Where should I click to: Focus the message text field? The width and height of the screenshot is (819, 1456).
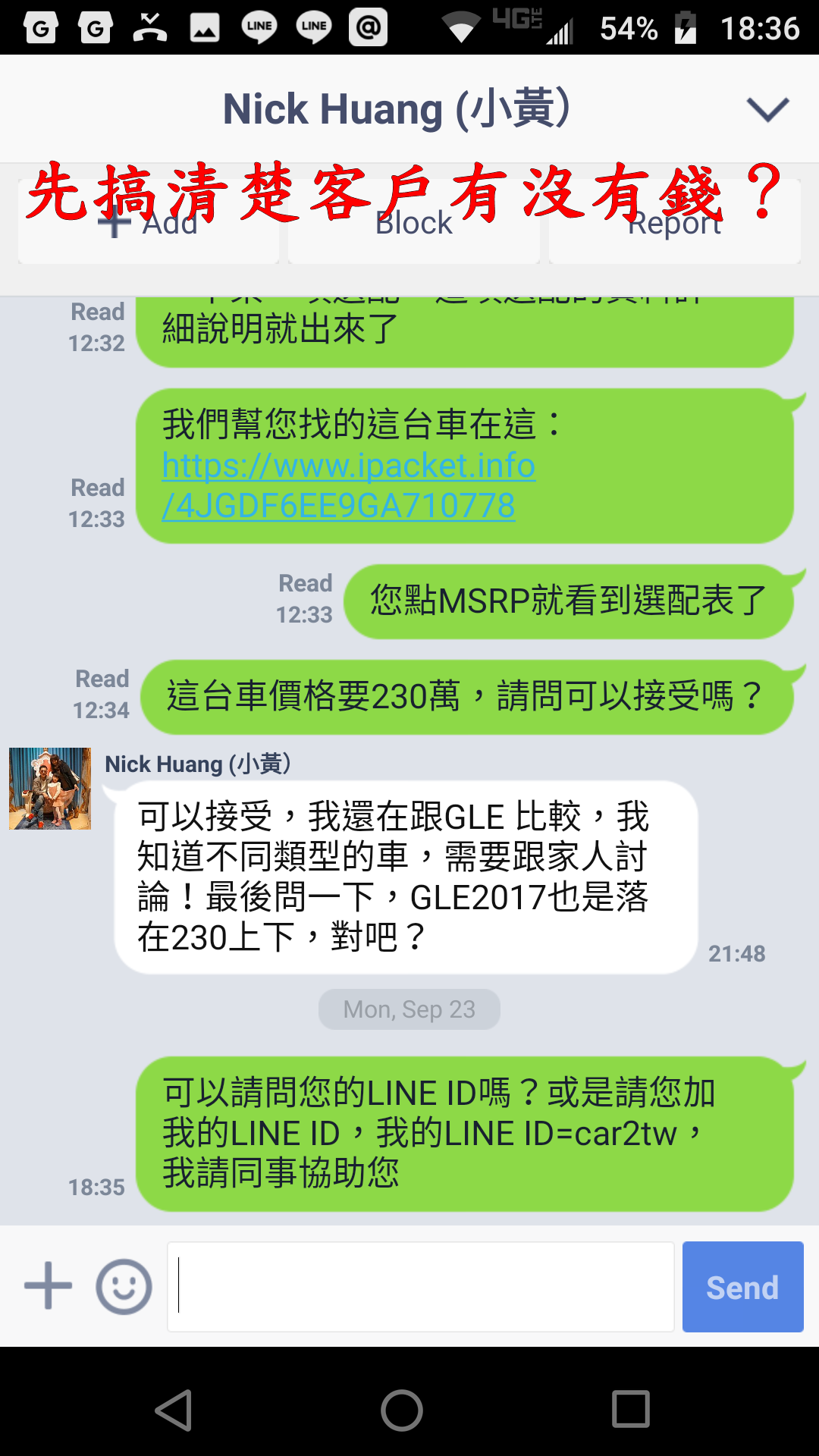point(421,1286)
